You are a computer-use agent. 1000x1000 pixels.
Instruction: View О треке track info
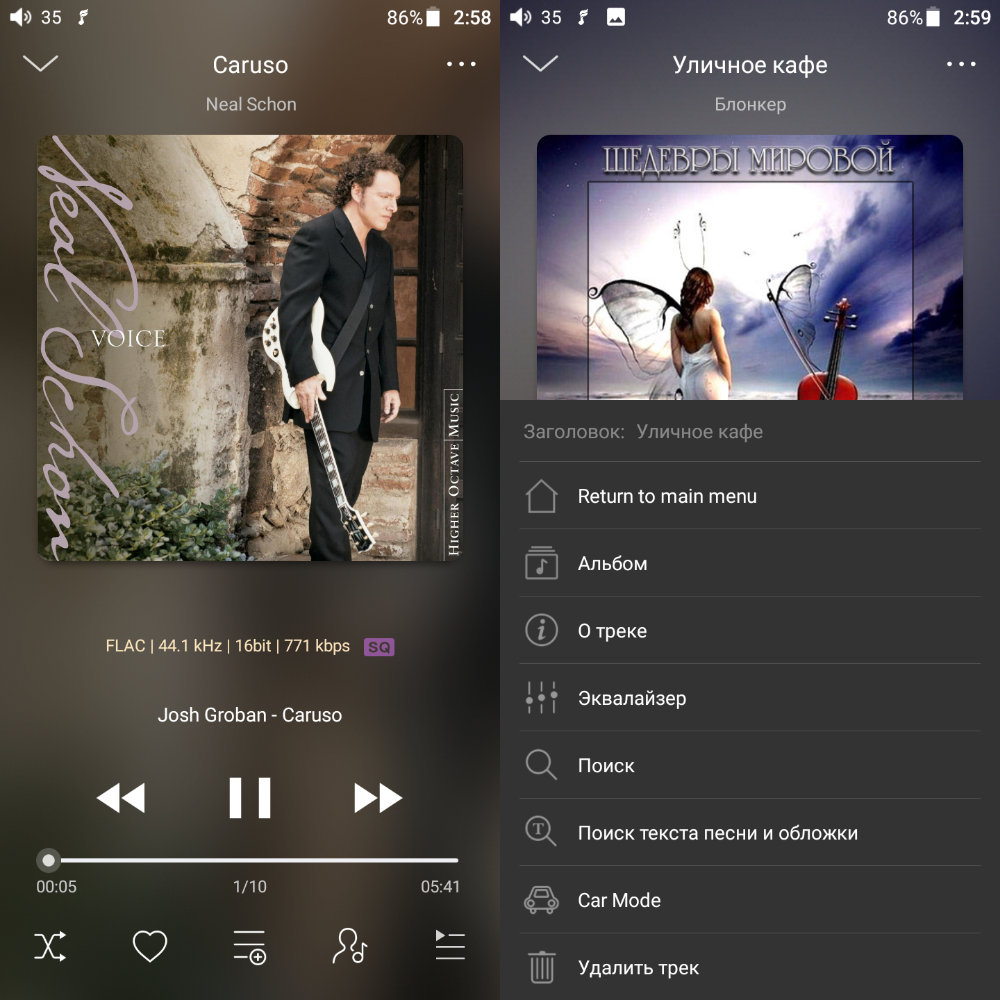pos(612,631)
